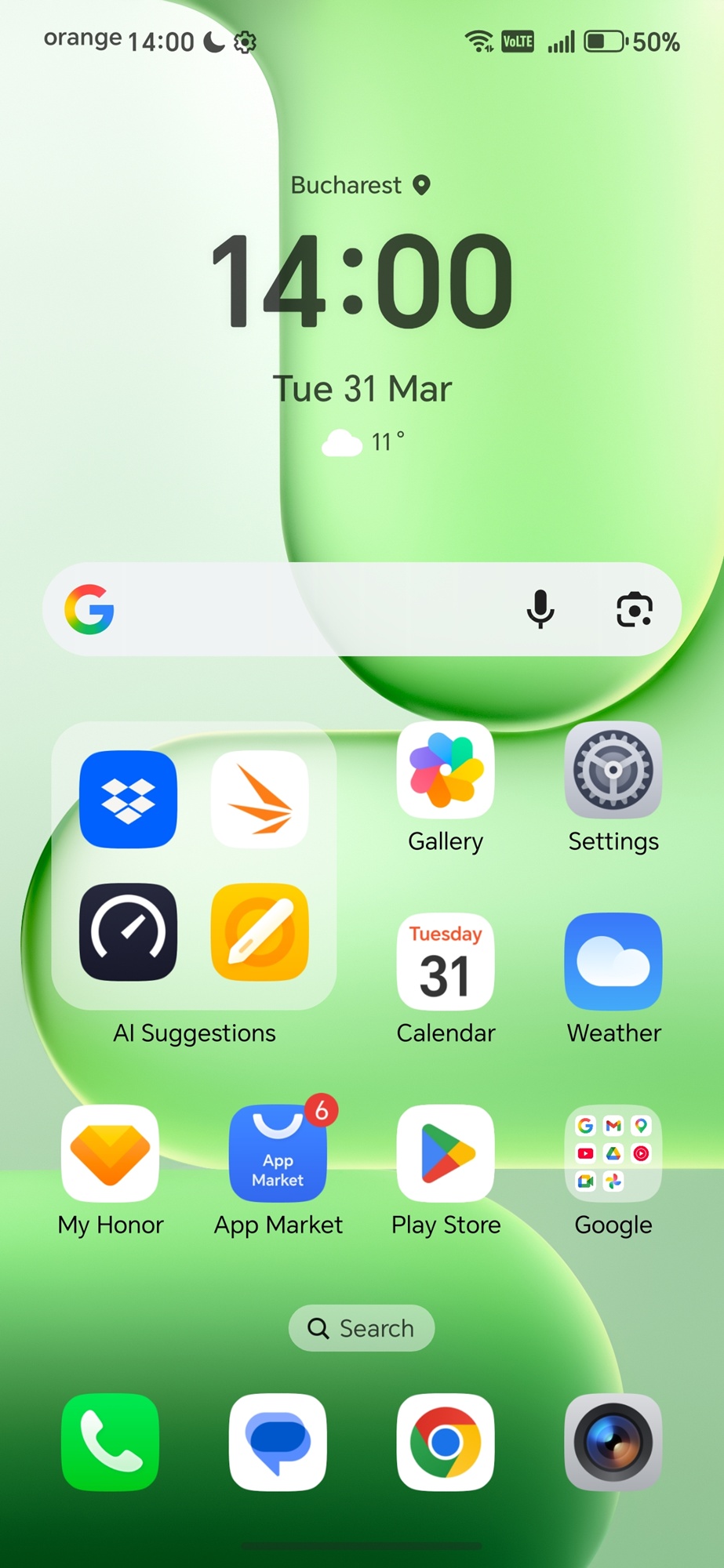This screenshot has width=724, height=1568.
Task: Launch the Weather app
Action: [613, 962]
